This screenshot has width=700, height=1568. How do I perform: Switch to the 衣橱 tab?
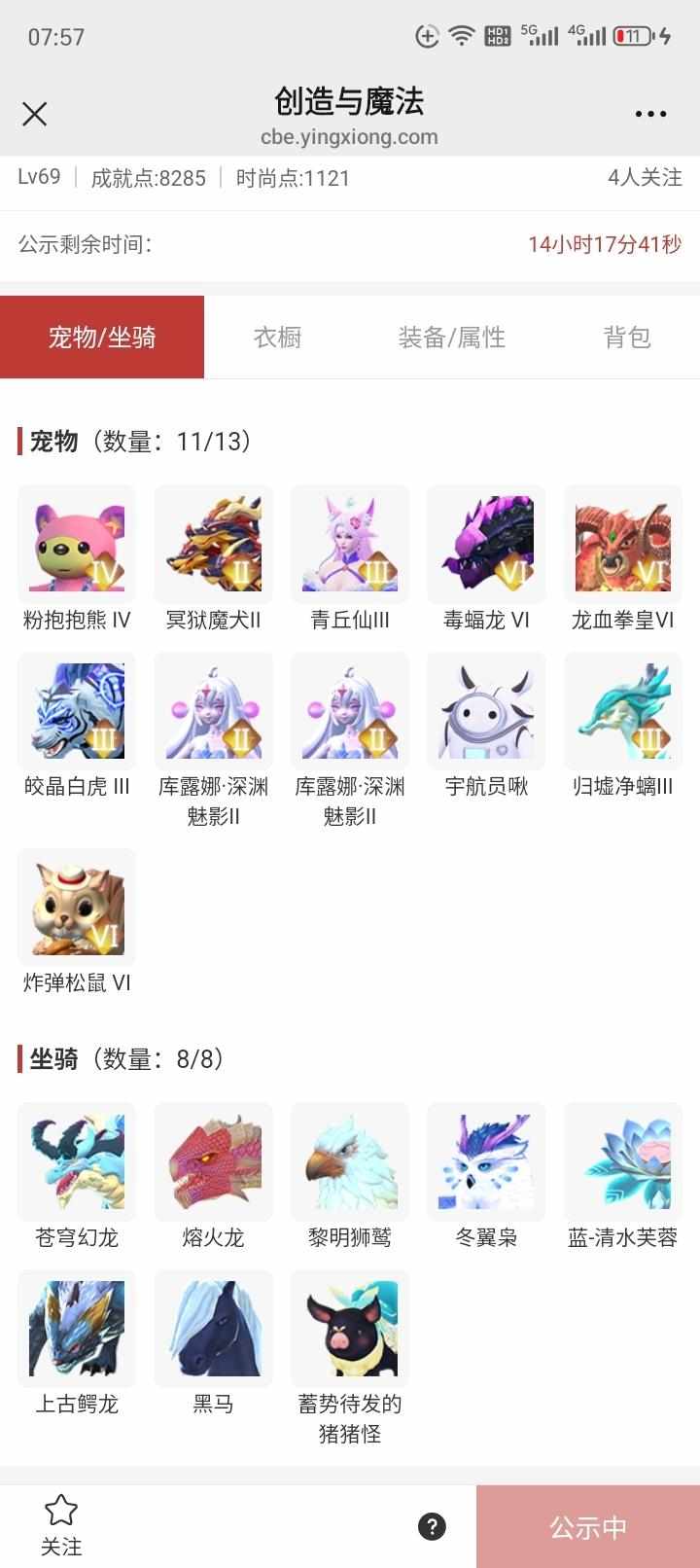(x=277, y=338)
